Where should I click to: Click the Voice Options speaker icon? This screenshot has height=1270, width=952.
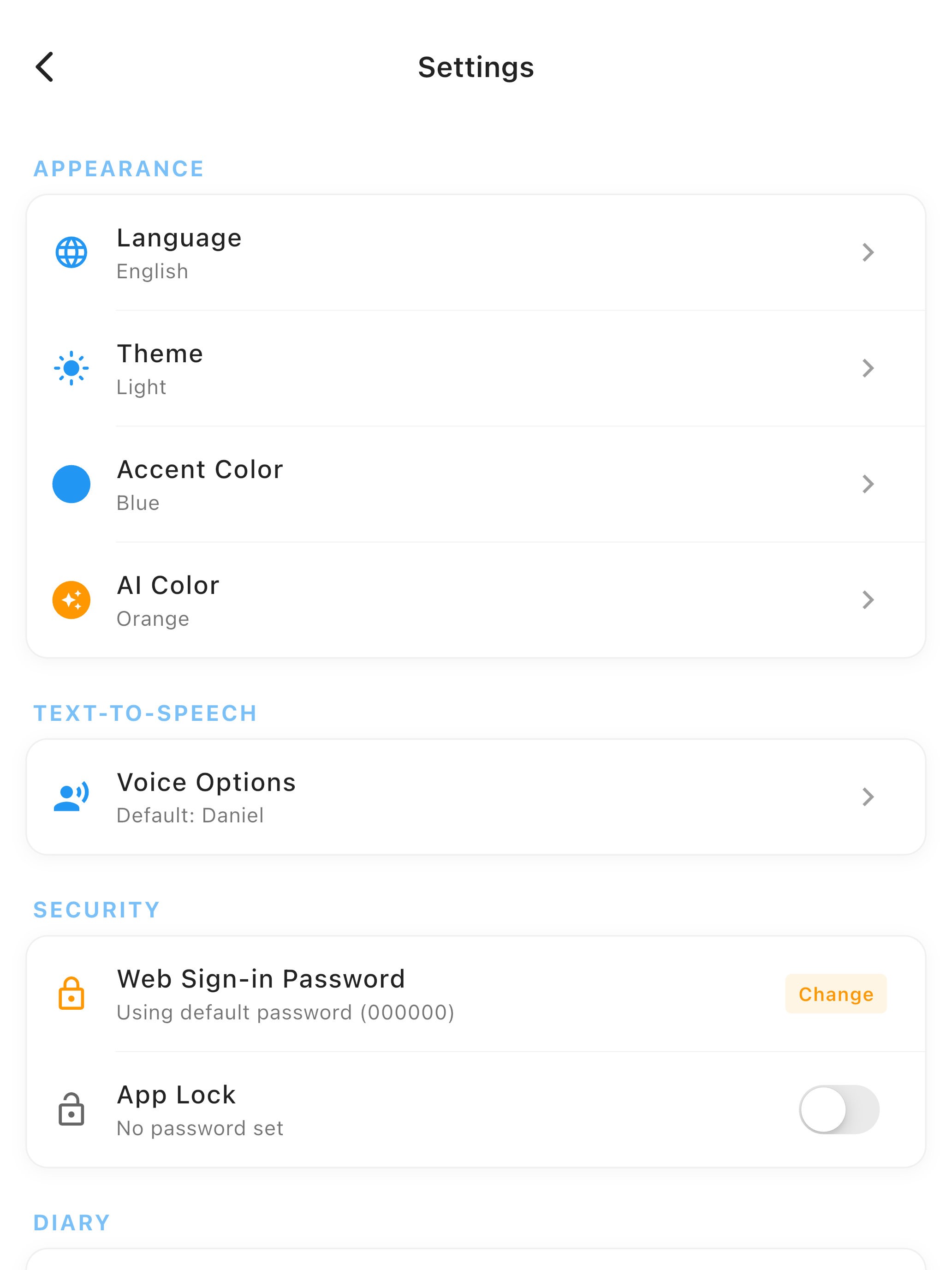tap(71, 796)
